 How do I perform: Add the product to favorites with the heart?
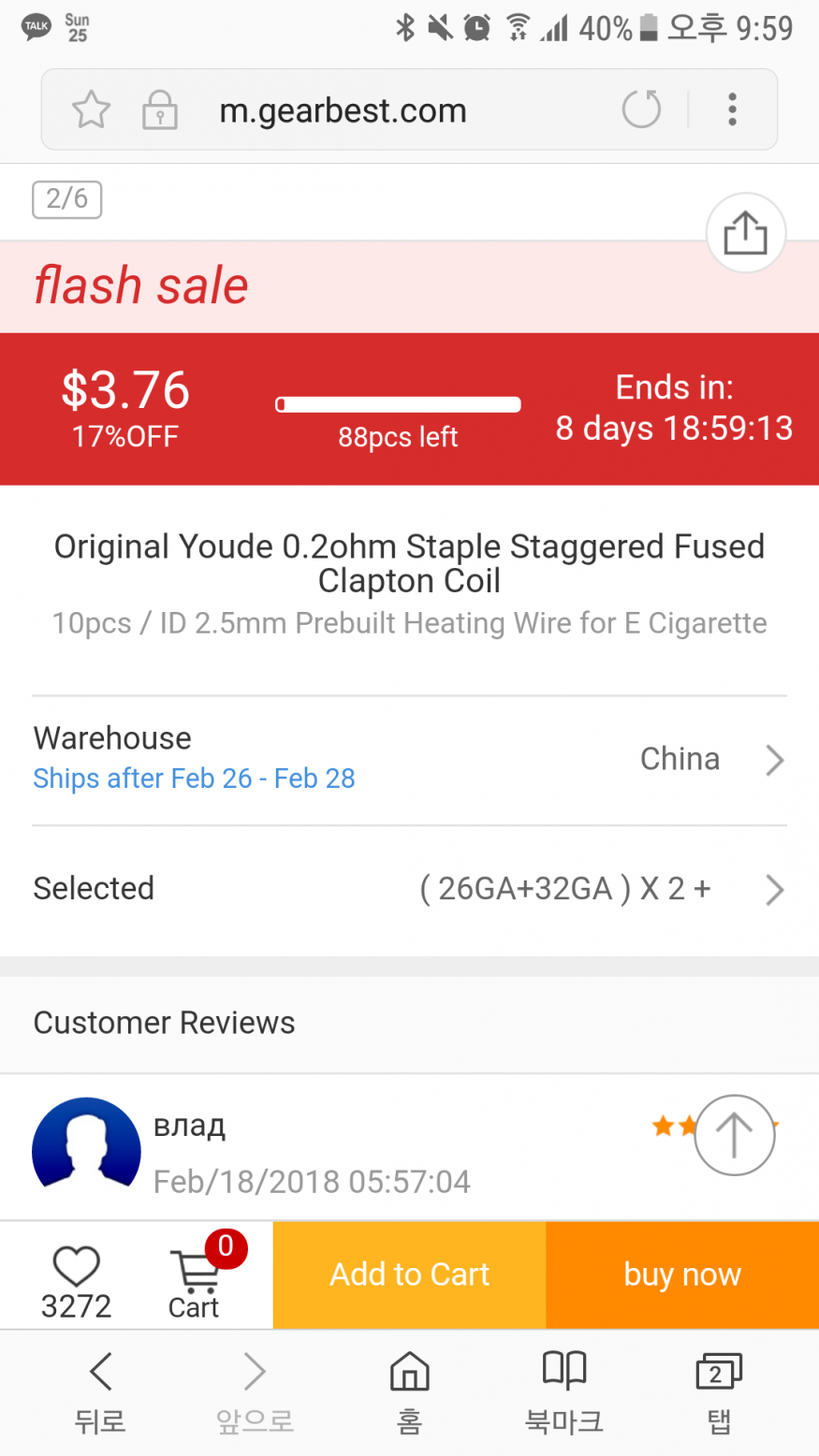pyautogui.click(x=76, y=1281)
